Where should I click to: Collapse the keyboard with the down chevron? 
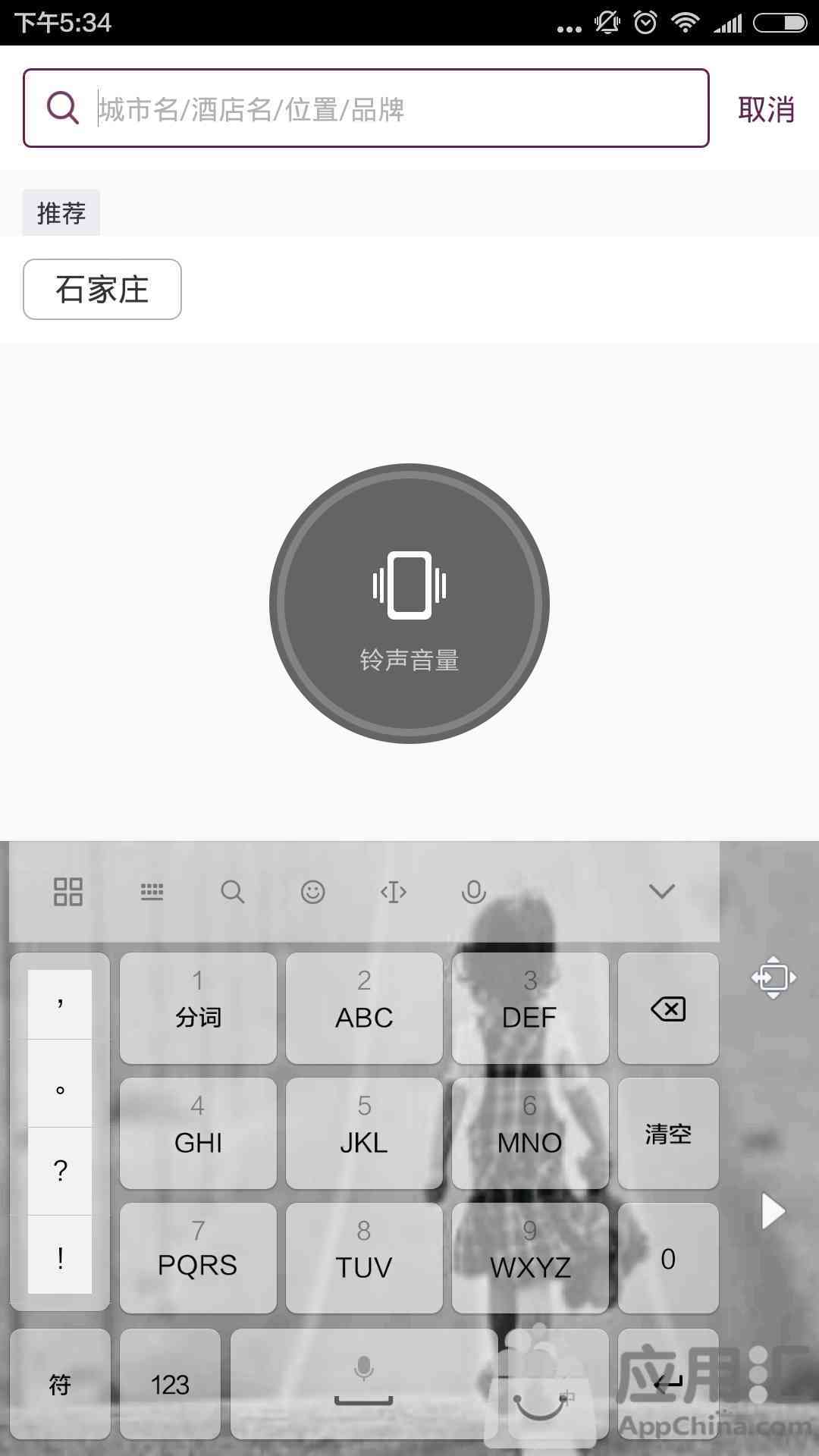coord(662,892)
